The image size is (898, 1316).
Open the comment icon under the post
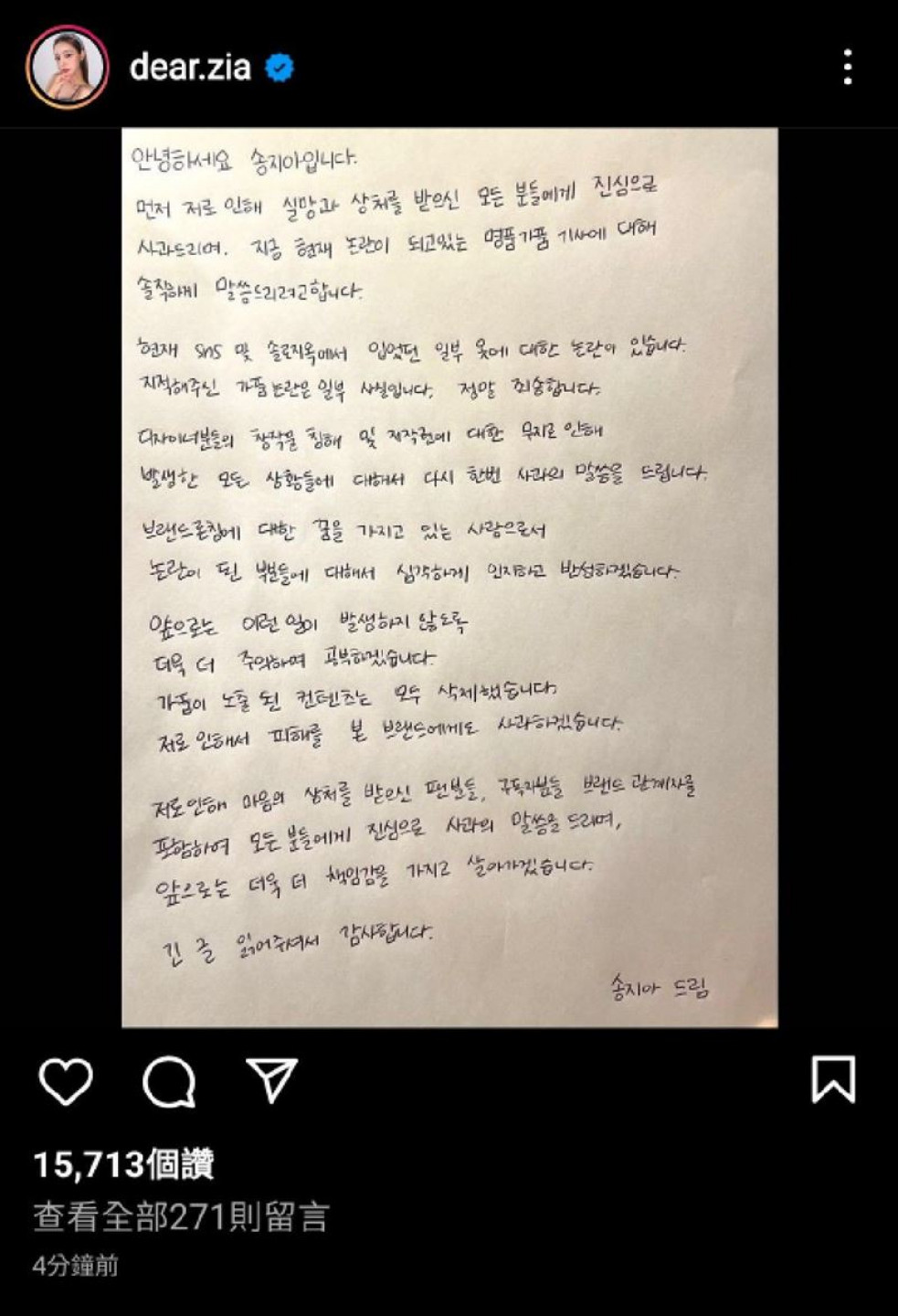tap(169, 1081)
